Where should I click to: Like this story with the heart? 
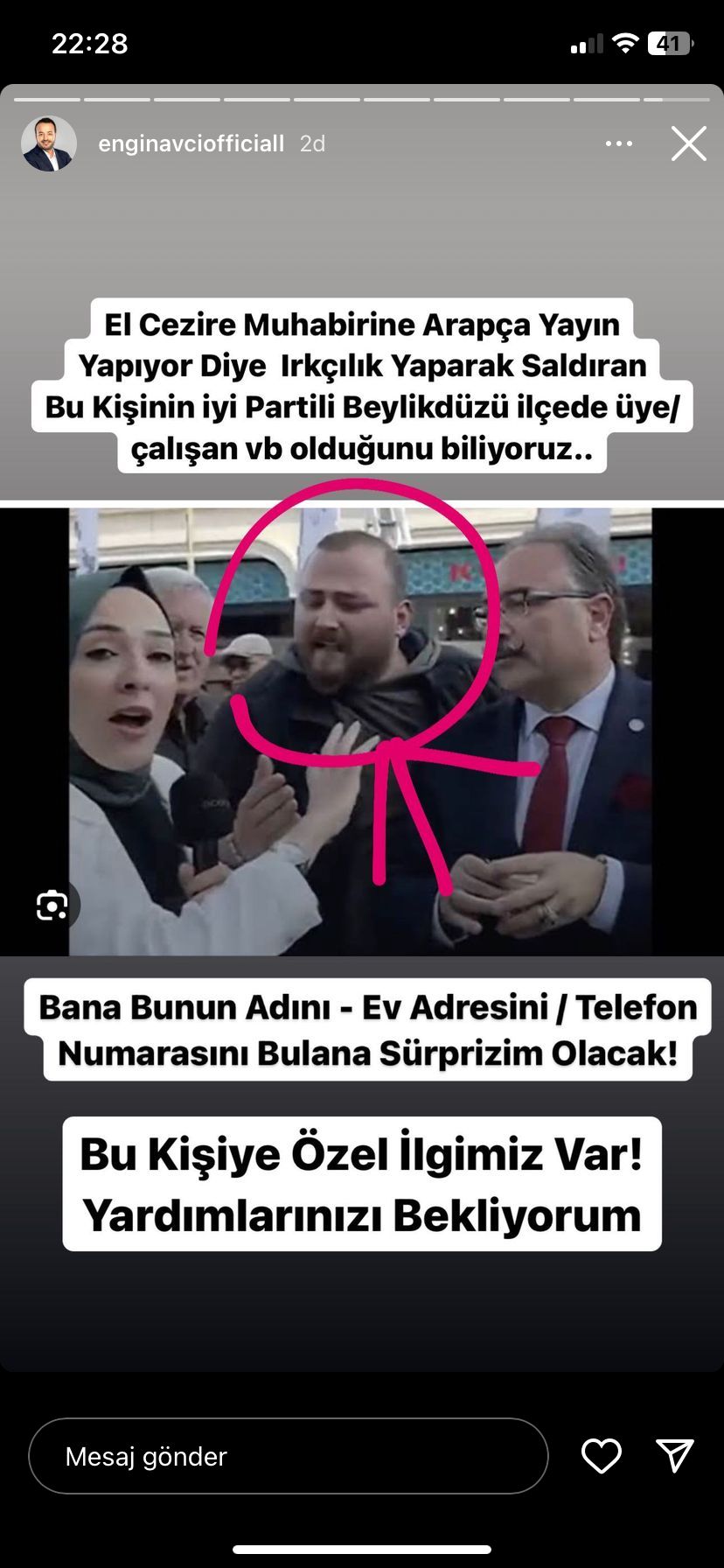pyautogui.click(x=601, y=1456)
